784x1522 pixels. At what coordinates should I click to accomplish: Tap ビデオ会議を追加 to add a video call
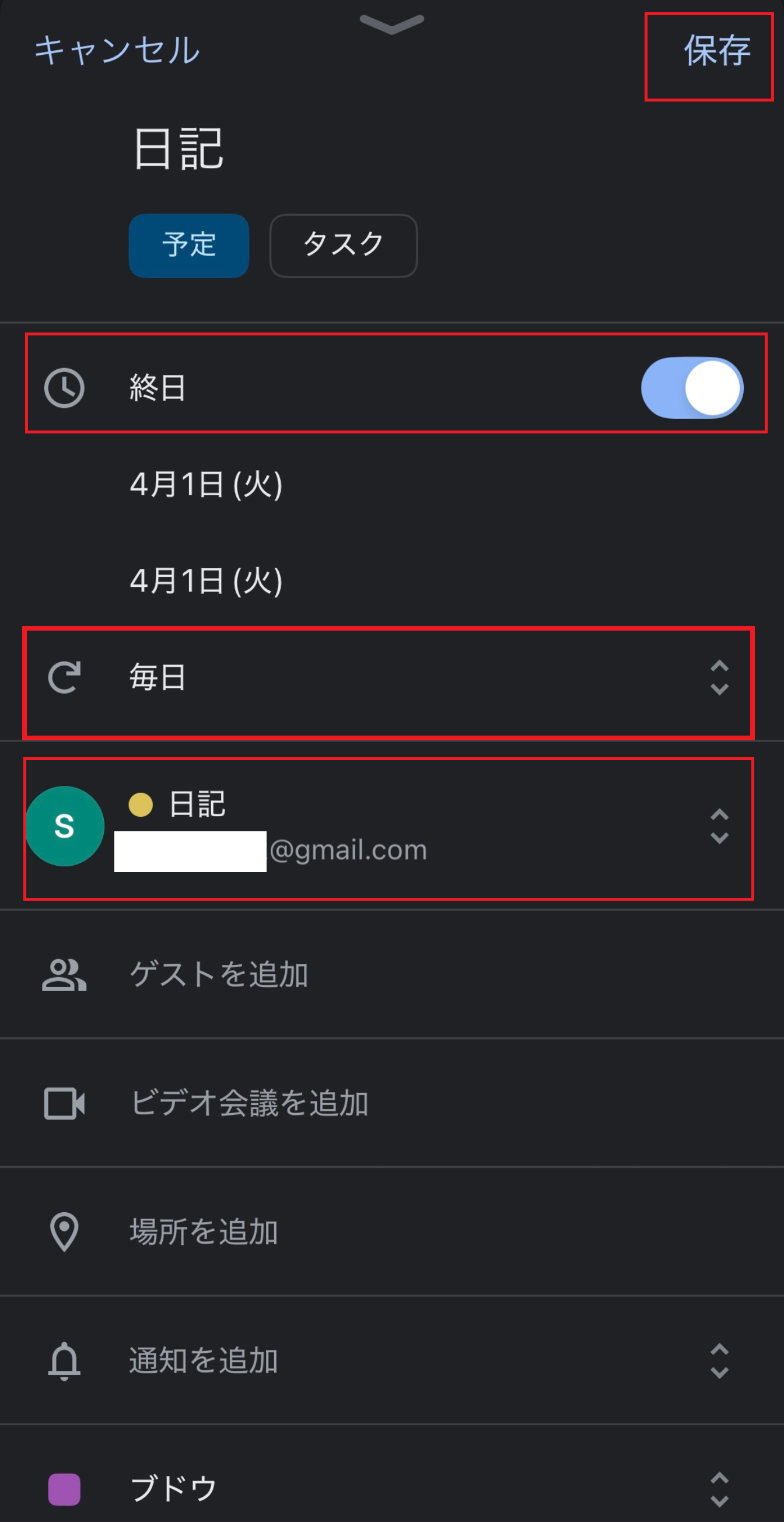coord(249,1103)
